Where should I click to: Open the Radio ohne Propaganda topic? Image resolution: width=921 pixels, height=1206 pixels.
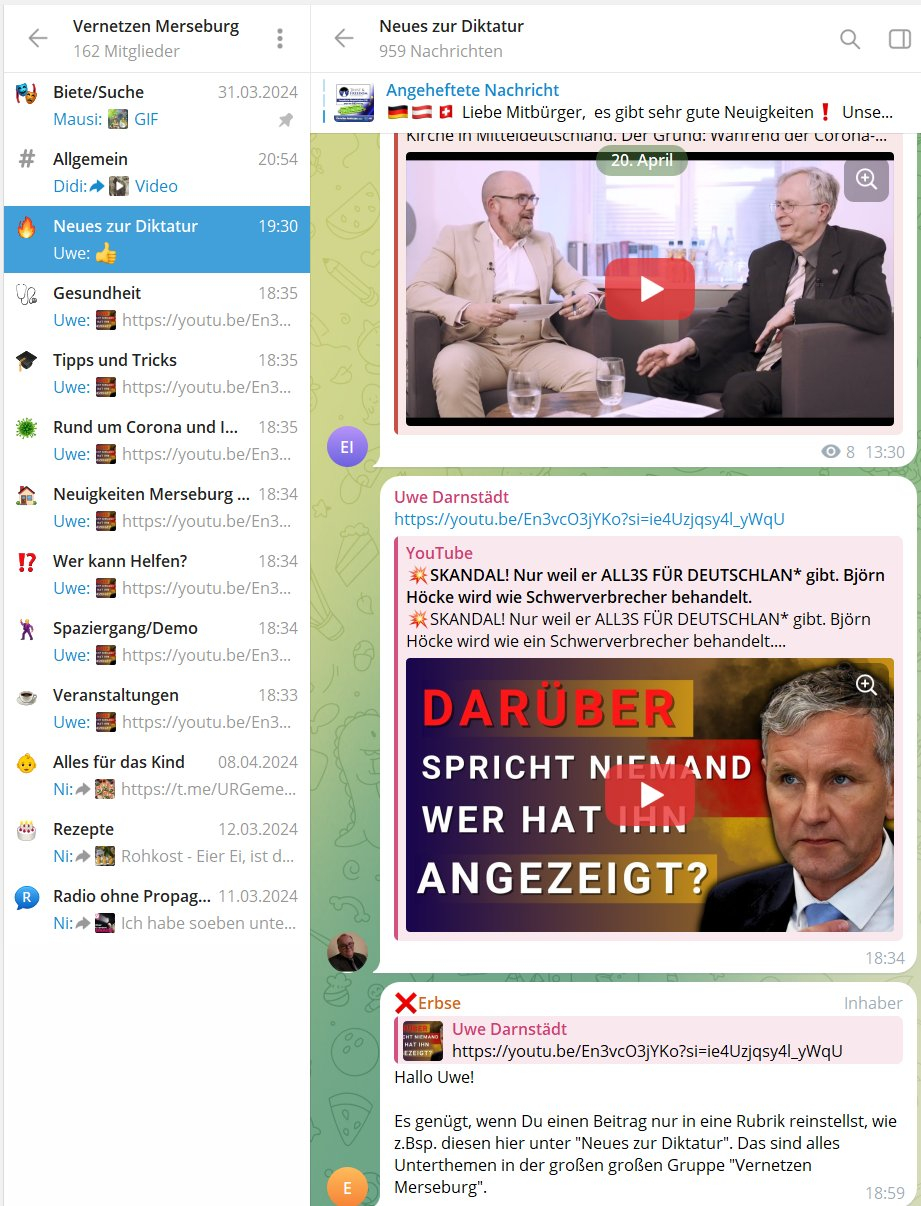pos(156,909)
